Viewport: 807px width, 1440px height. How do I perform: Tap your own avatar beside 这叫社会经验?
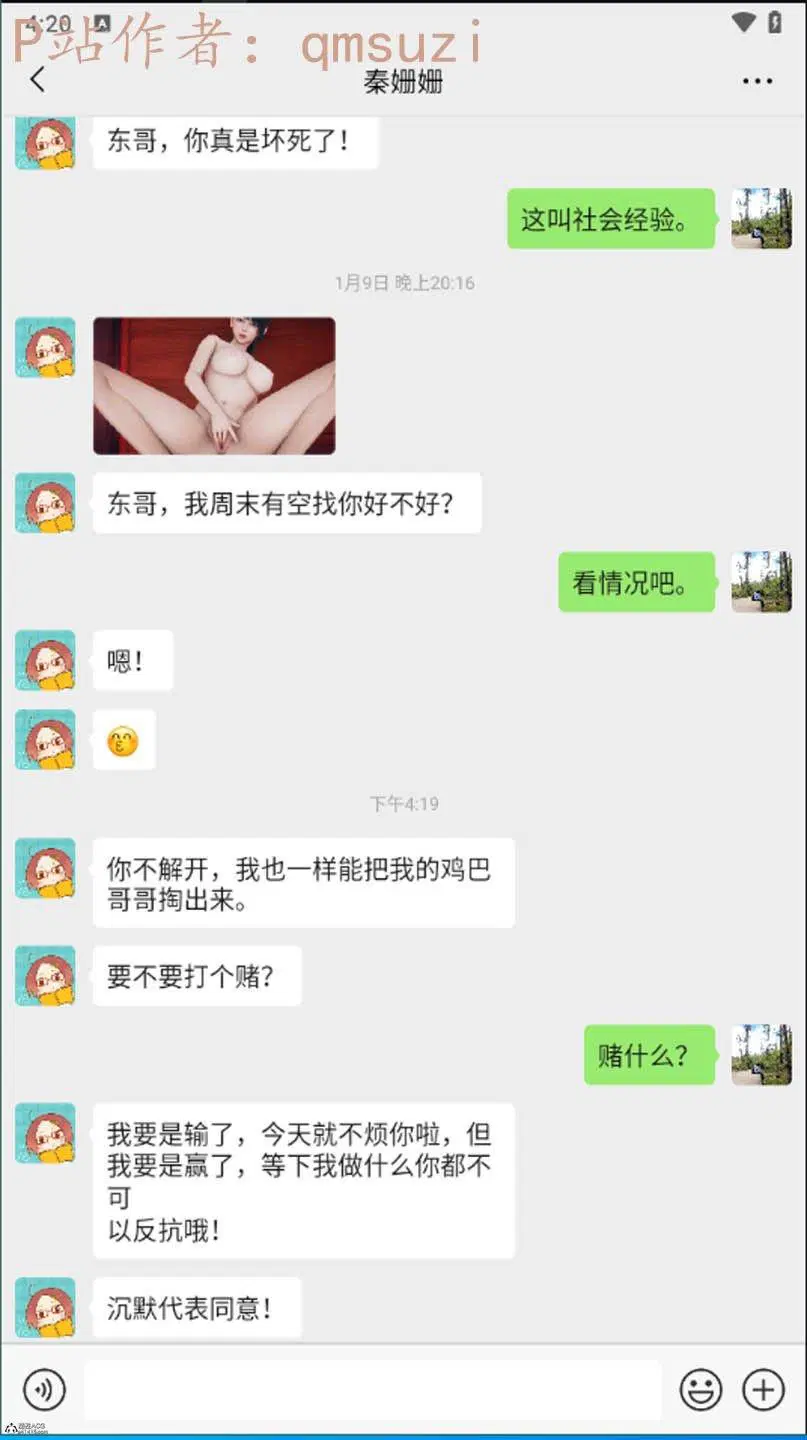coord(762,218)
